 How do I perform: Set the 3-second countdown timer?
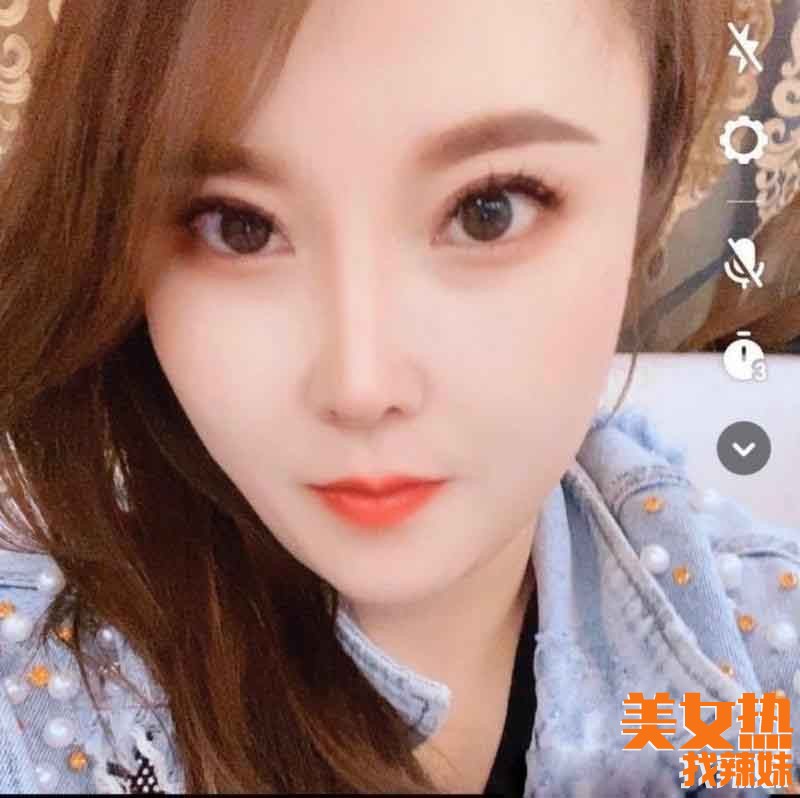[x=743, y=357]
